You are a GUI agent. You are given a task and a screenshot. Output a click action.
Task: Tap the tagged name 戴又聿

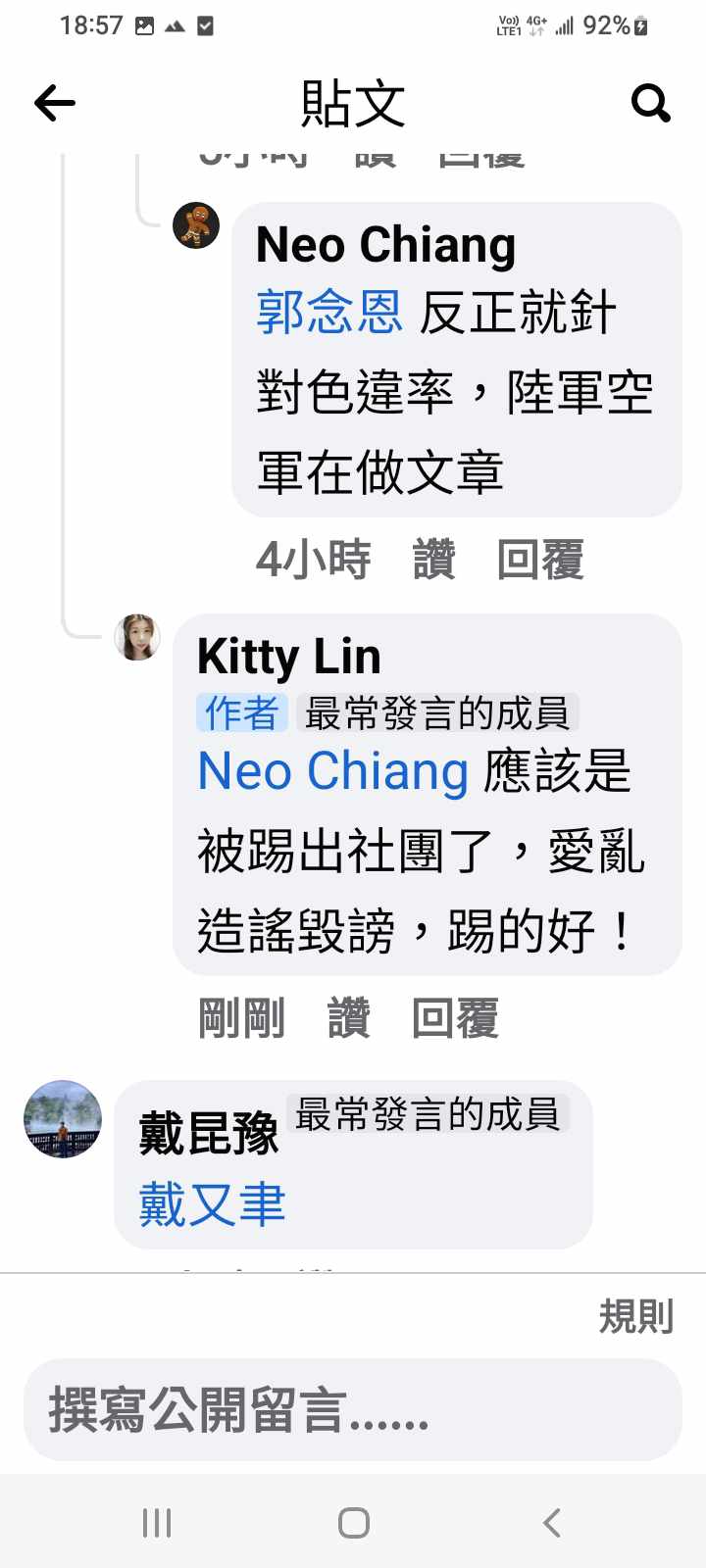click(212, 1204)
